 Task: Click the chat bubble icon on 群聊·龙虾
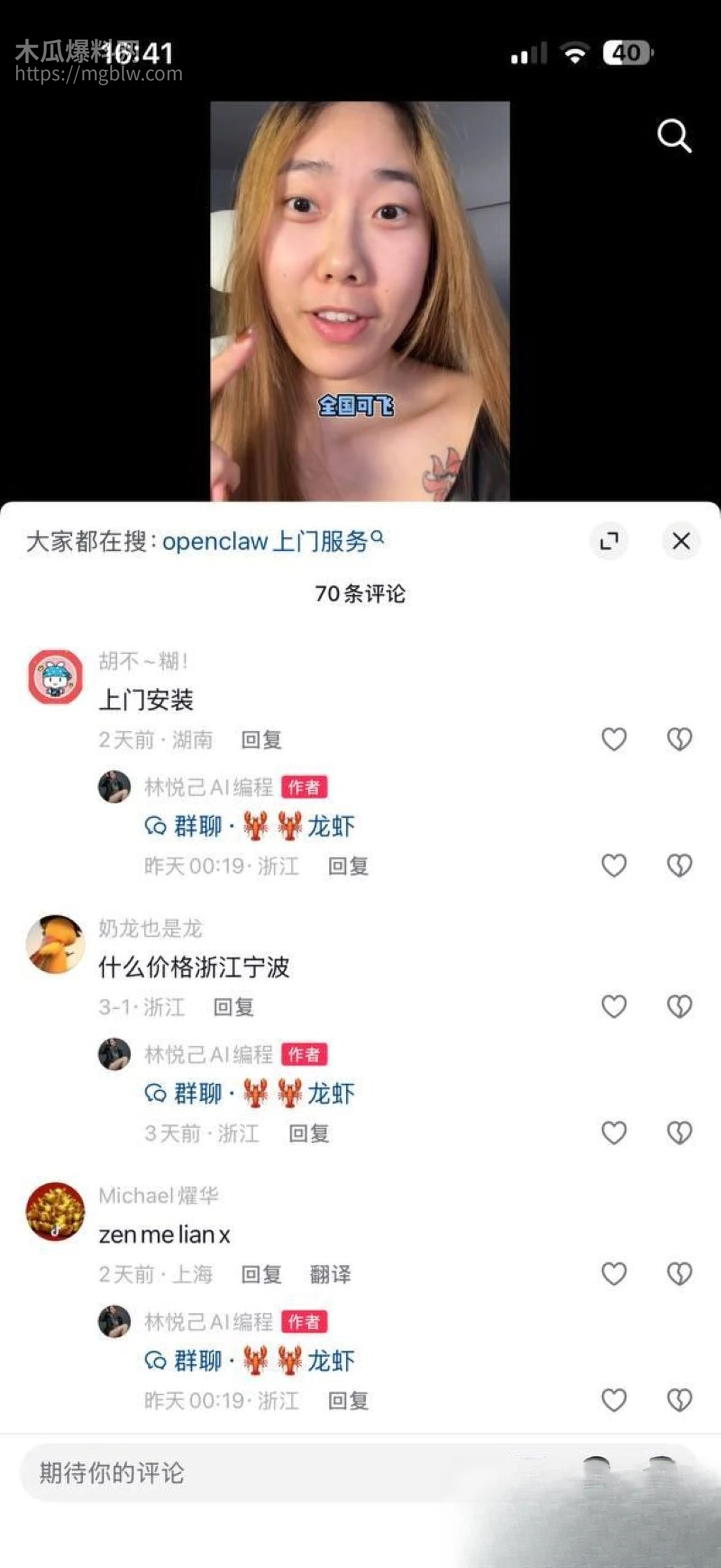tap(156, 826)
